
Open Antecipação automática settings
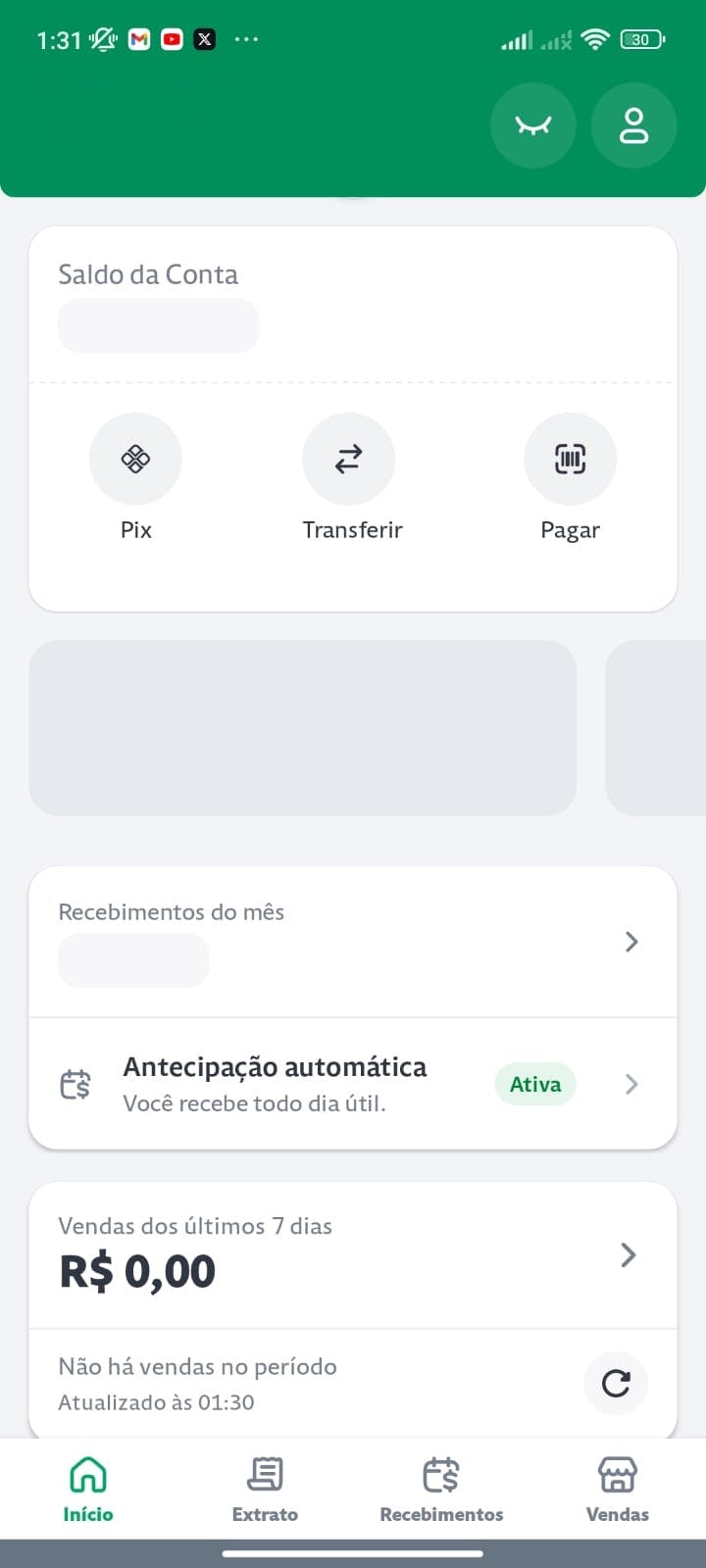point(353,1084)
